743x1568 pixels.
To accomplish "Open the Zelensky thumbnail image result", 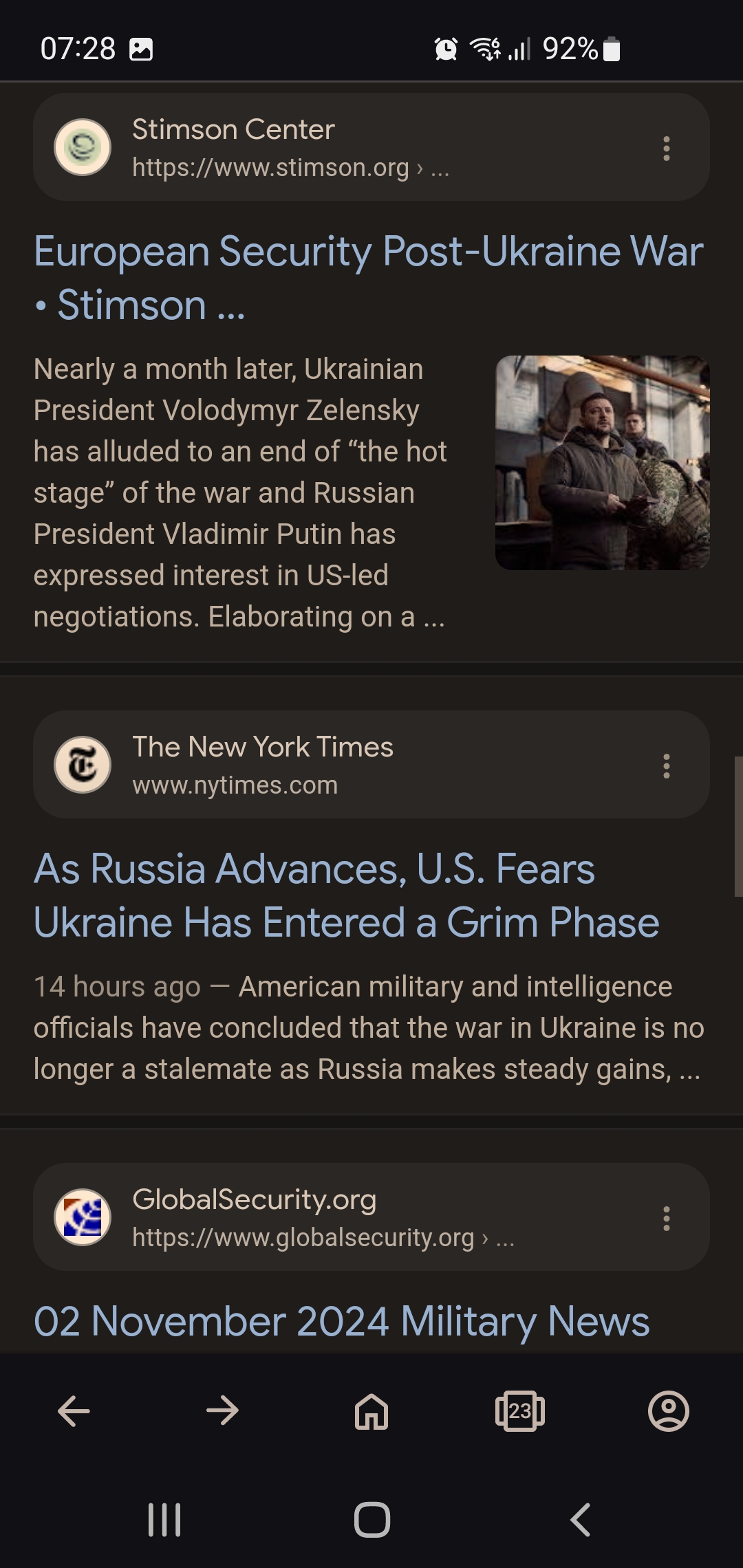I will [602, 462].
